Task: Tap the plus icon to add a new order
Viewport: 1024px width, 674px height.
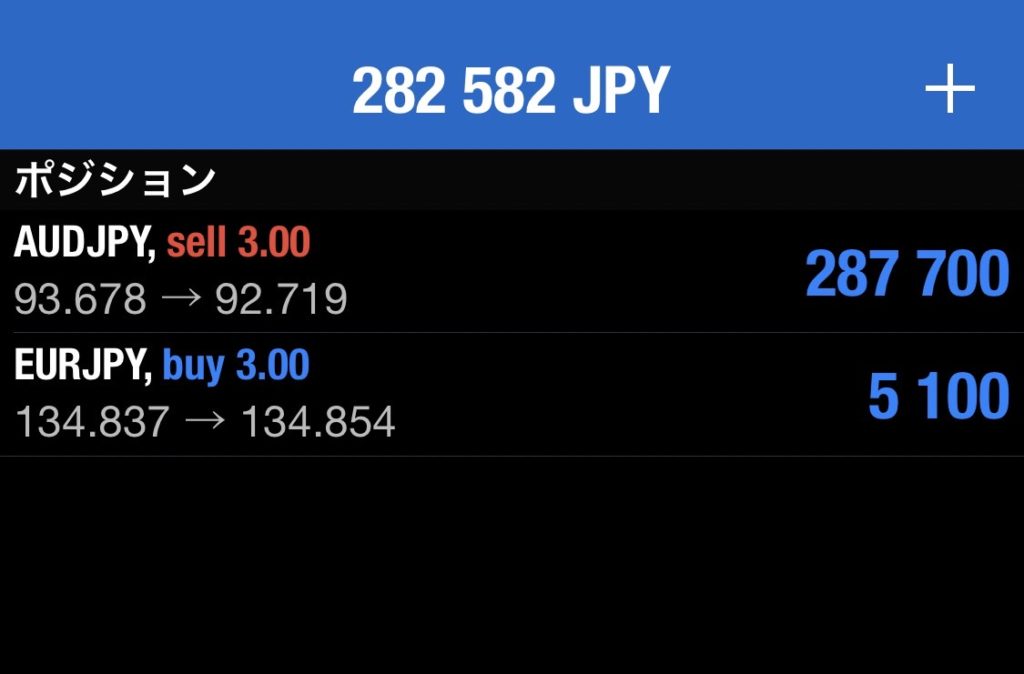Action: tap(949, 92)
